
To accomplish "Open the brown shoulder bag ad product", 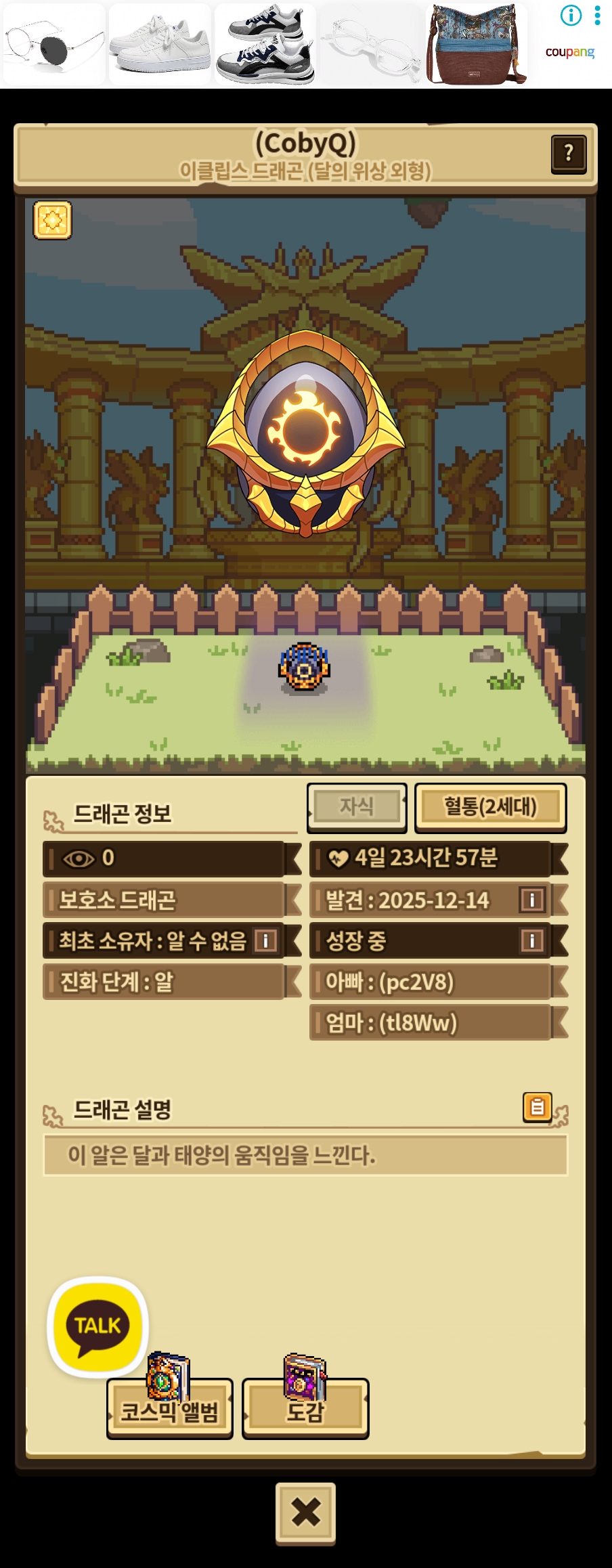I will 477,45.
